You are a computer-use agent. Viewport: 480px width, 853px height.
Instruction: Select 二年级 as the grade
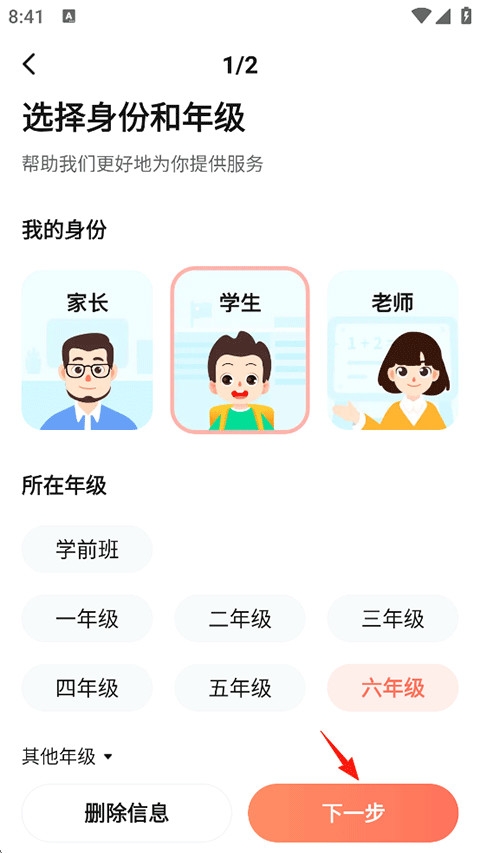[240, 619]
